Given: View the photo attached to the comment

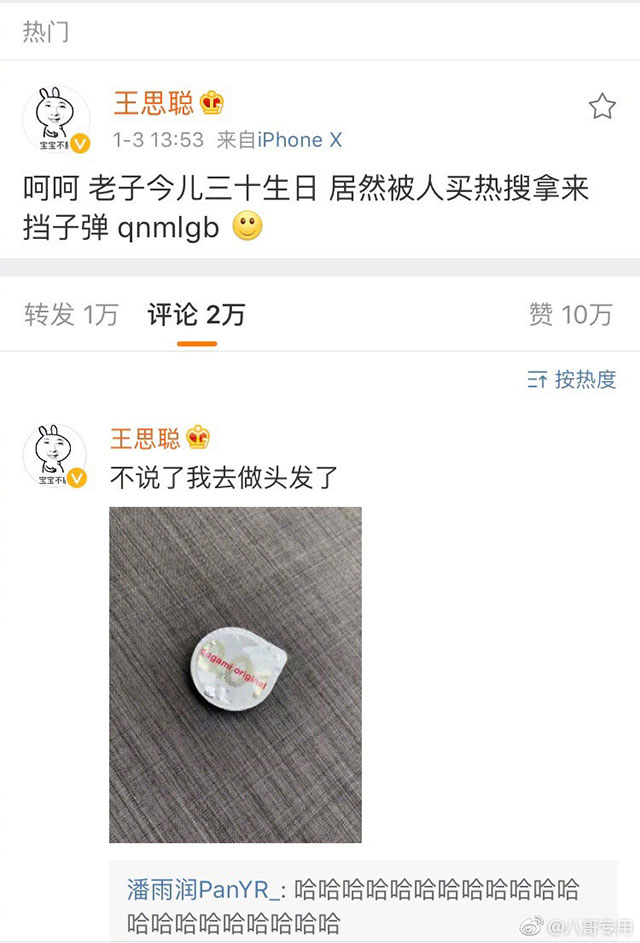Looking at the screenshot, I should click(235, 674).
